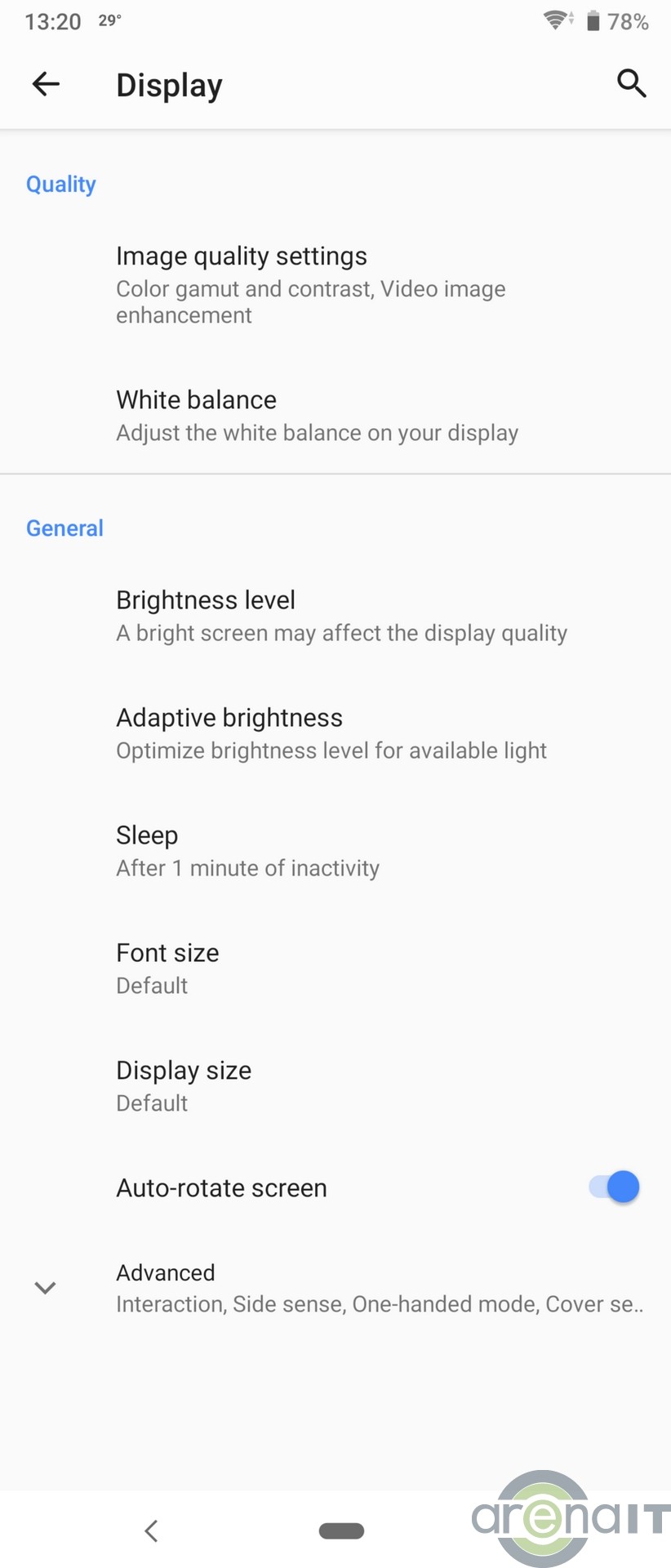This screenshot has width=671, height=1568.
Task: Open Image quality settings
Action: click(x=310, y=284)
